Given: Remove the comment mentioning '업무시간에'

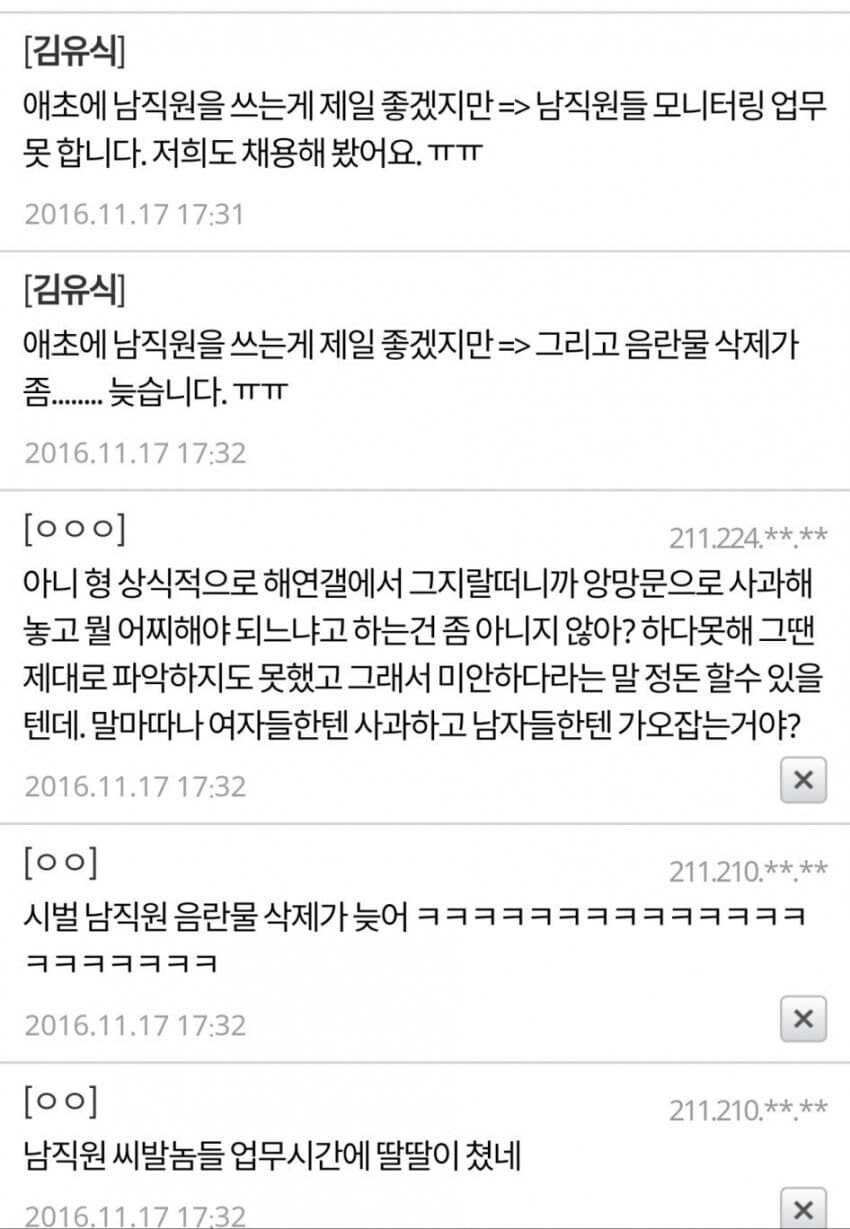Looking at the screenshot, I should click(803, 1208).
